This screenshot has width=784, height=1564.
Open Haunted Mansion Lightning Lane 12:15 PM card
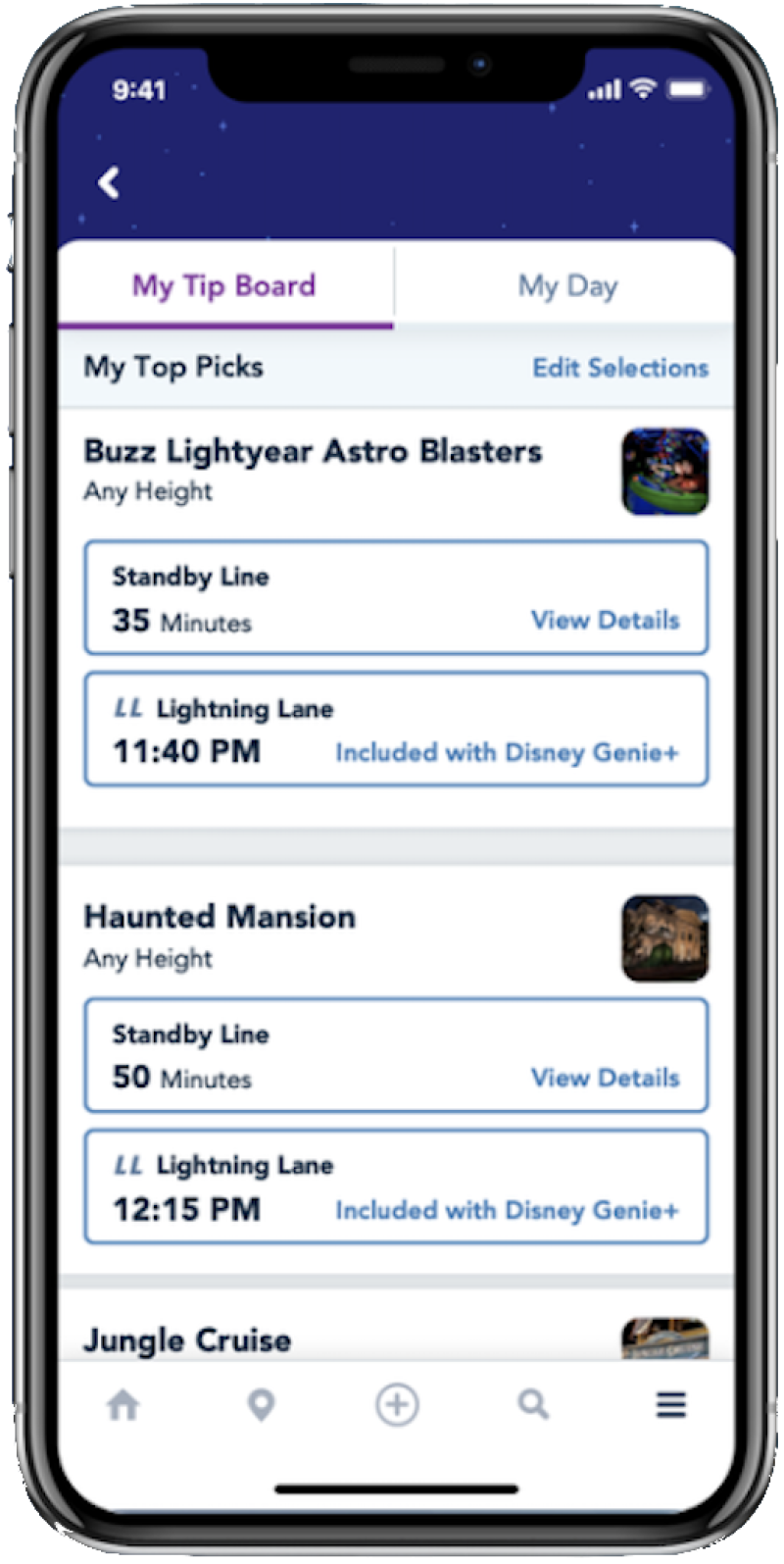[x=395, y=1186]
